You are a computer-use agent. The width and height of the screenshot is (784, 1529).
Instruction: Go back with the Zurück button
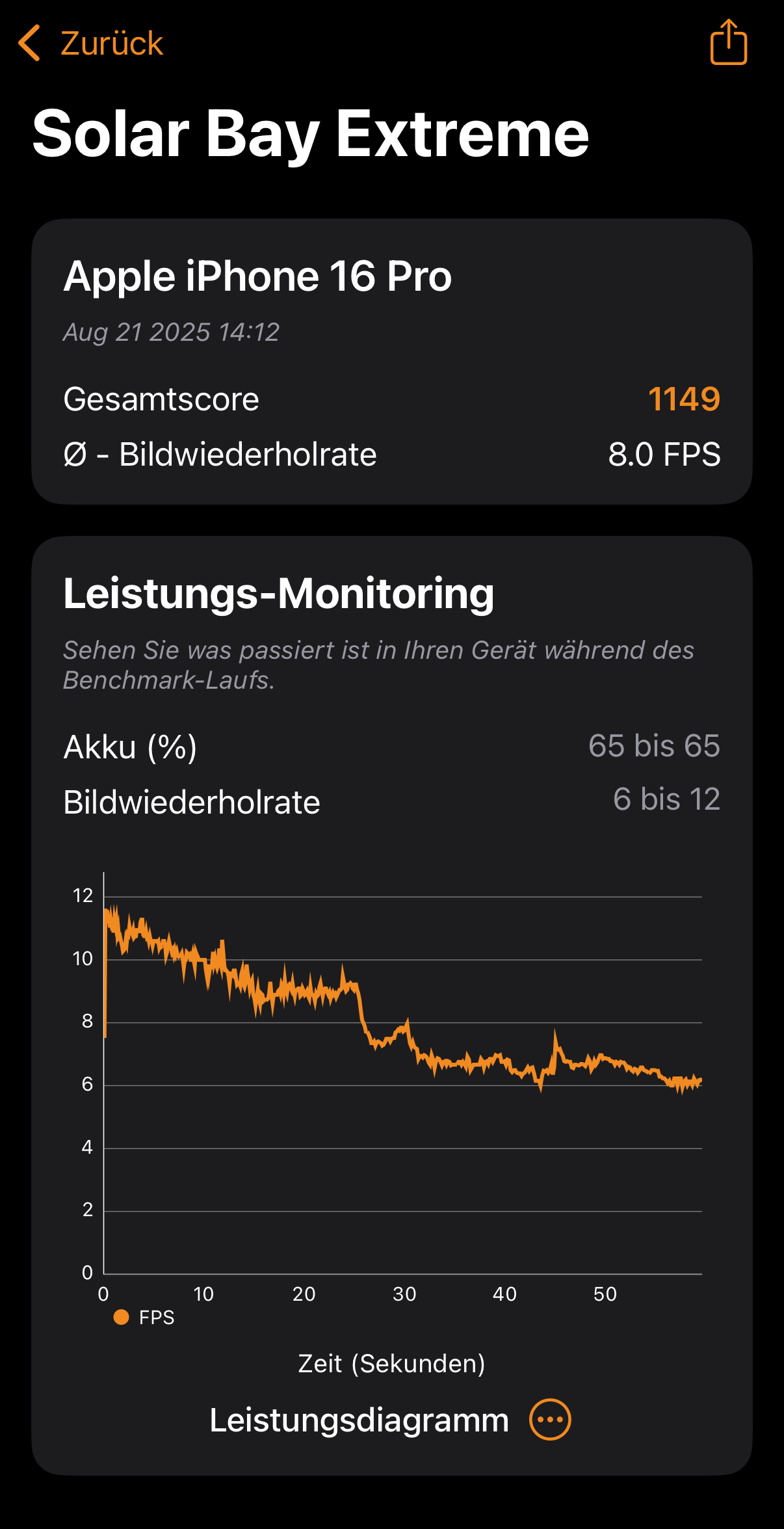[91, 44]
